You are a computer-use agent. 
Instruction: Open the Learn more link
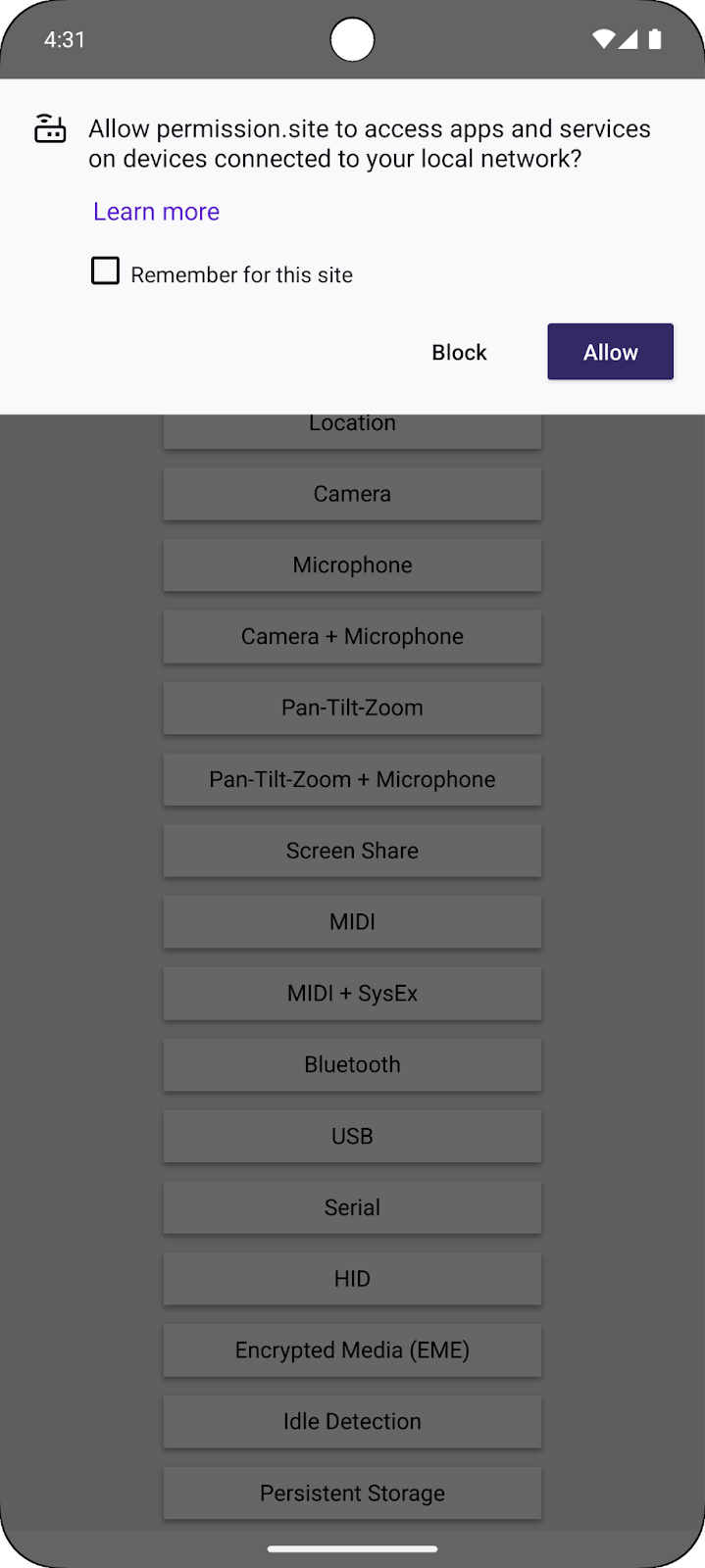(x=156, y=212)
